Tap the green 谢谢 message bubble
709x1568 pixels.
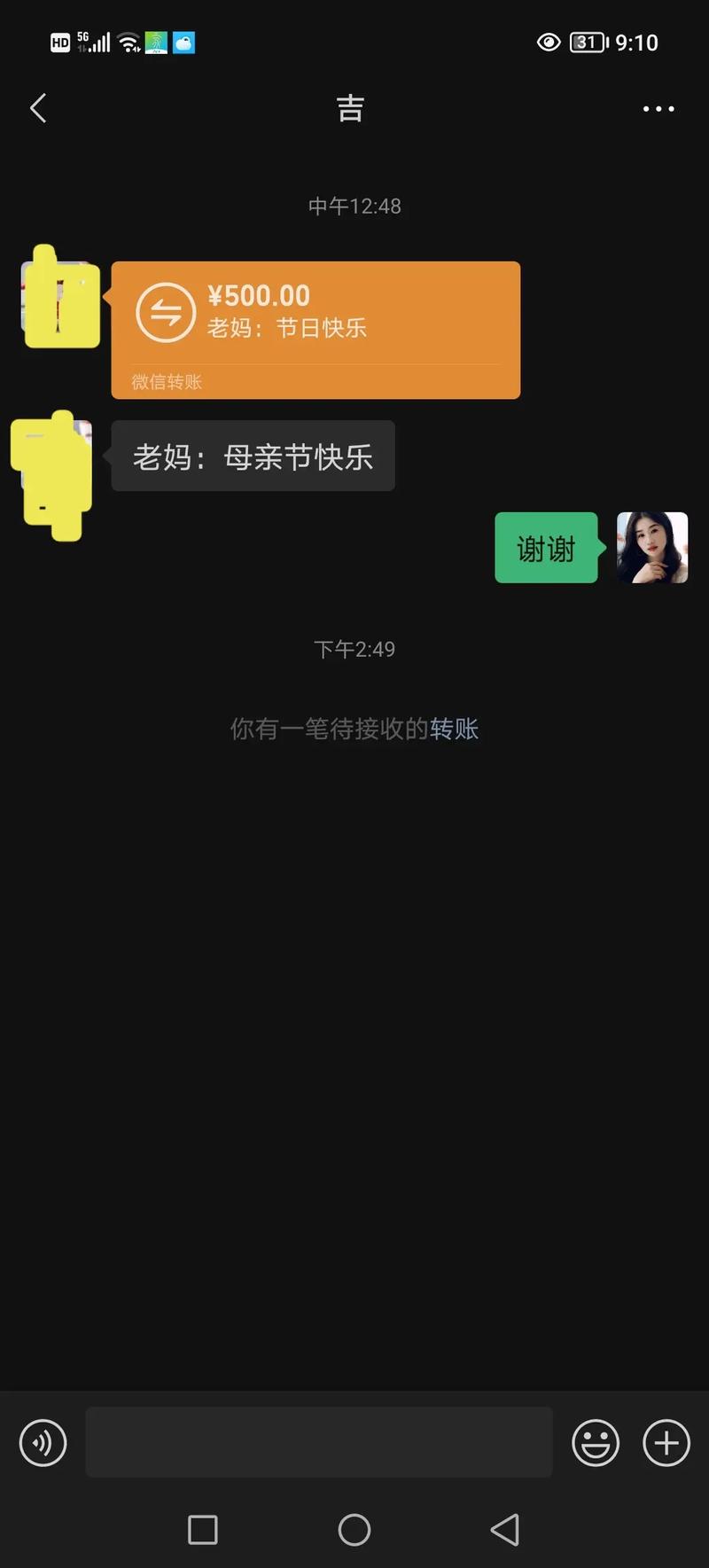point(545,548)
